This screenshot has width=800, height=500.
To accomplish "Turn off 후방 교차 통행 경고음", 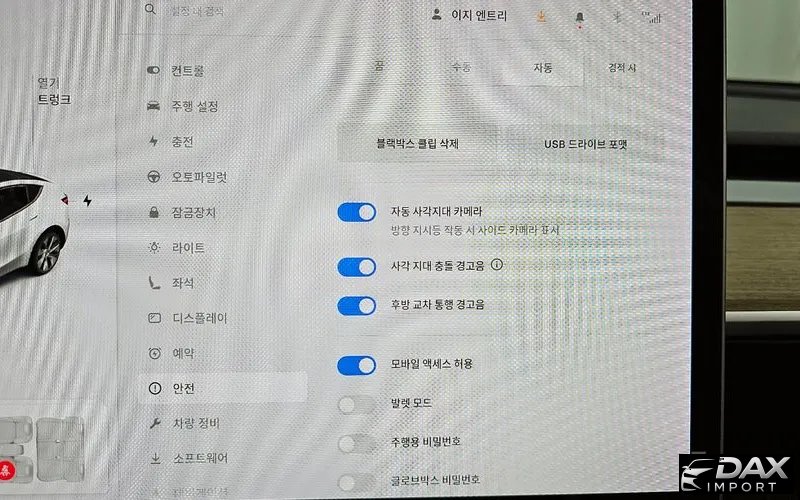I will [357, 304].
